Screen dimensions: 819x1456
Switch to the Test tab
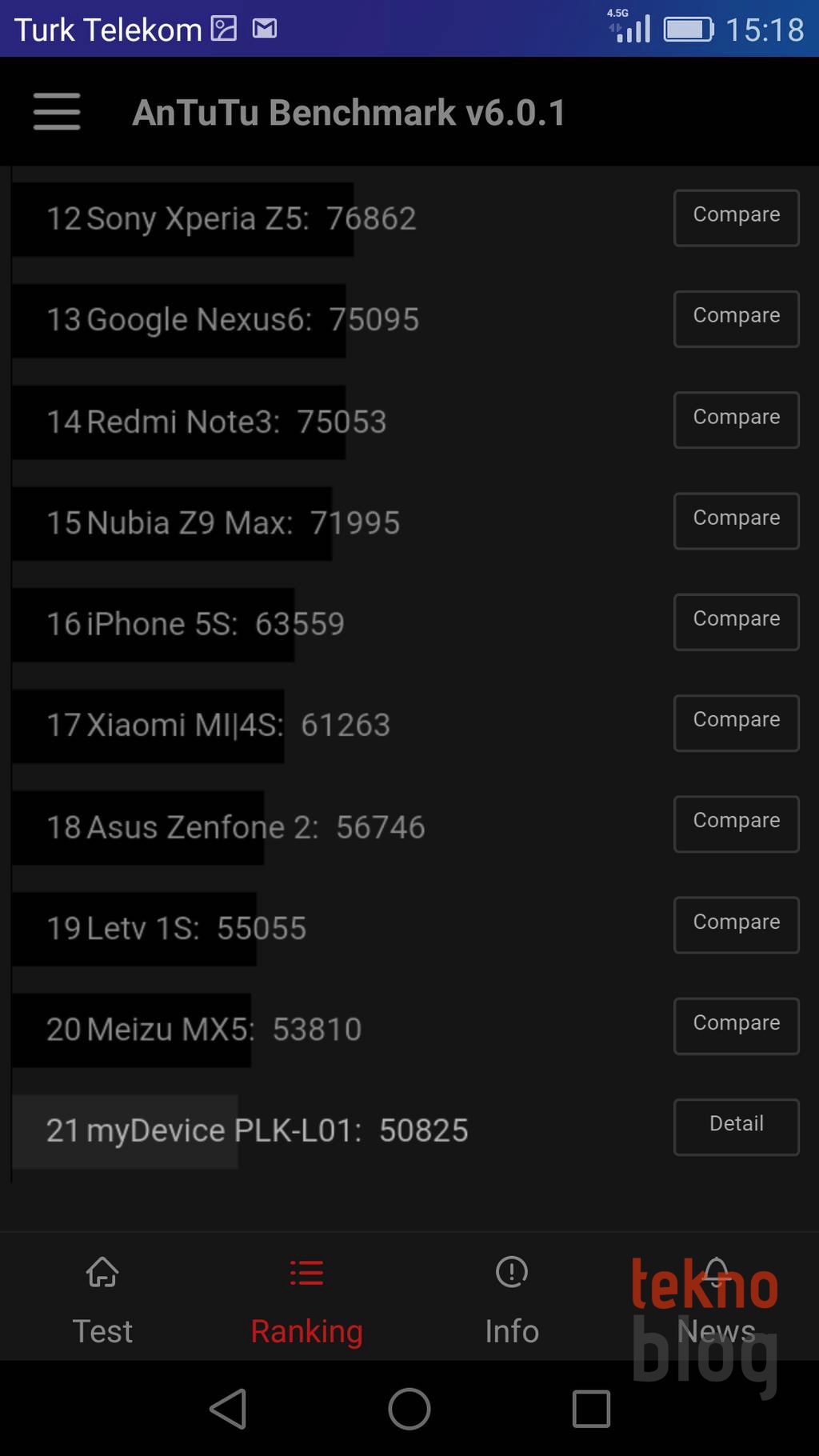pos(102,1299)
